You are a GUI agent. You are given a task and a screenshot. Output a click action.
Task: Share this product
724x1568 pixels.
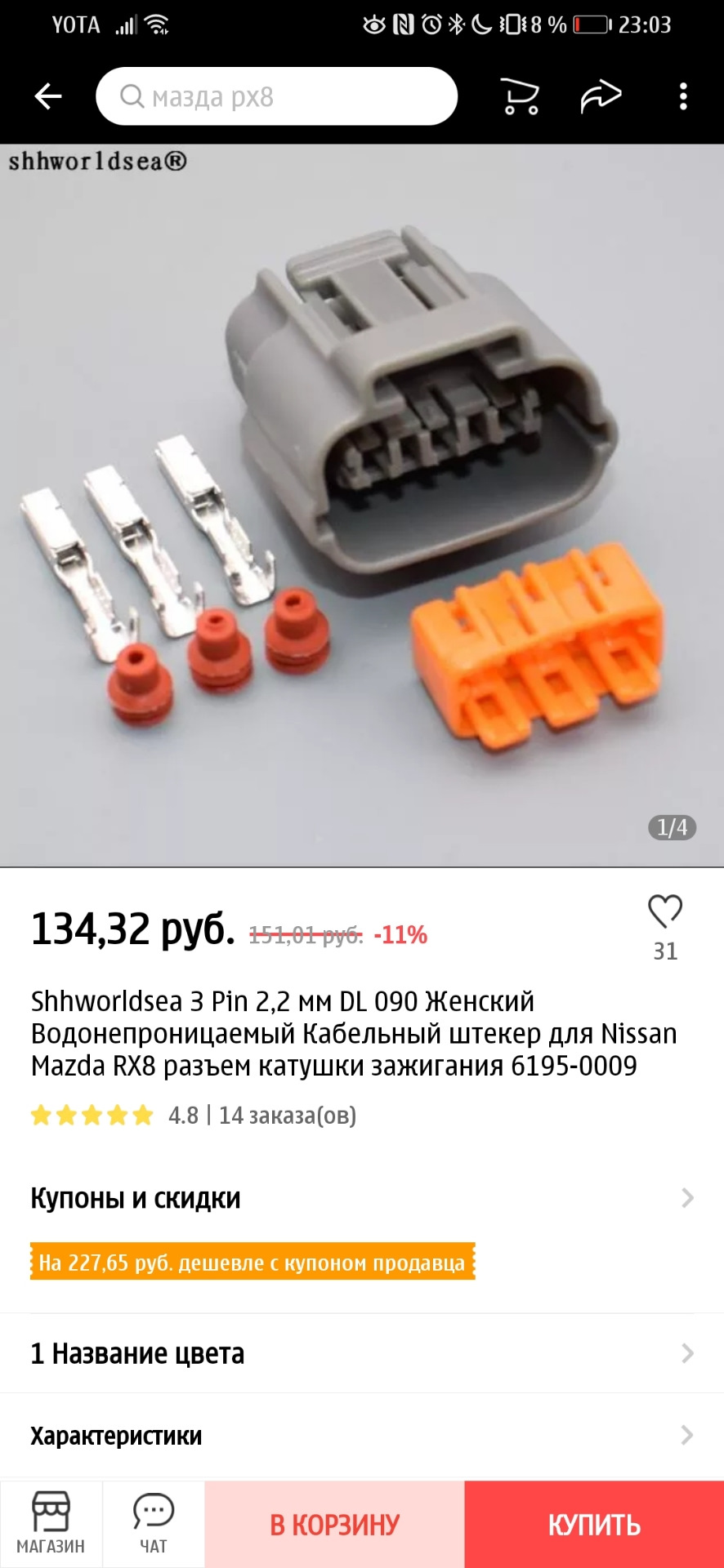click(601, 96)
